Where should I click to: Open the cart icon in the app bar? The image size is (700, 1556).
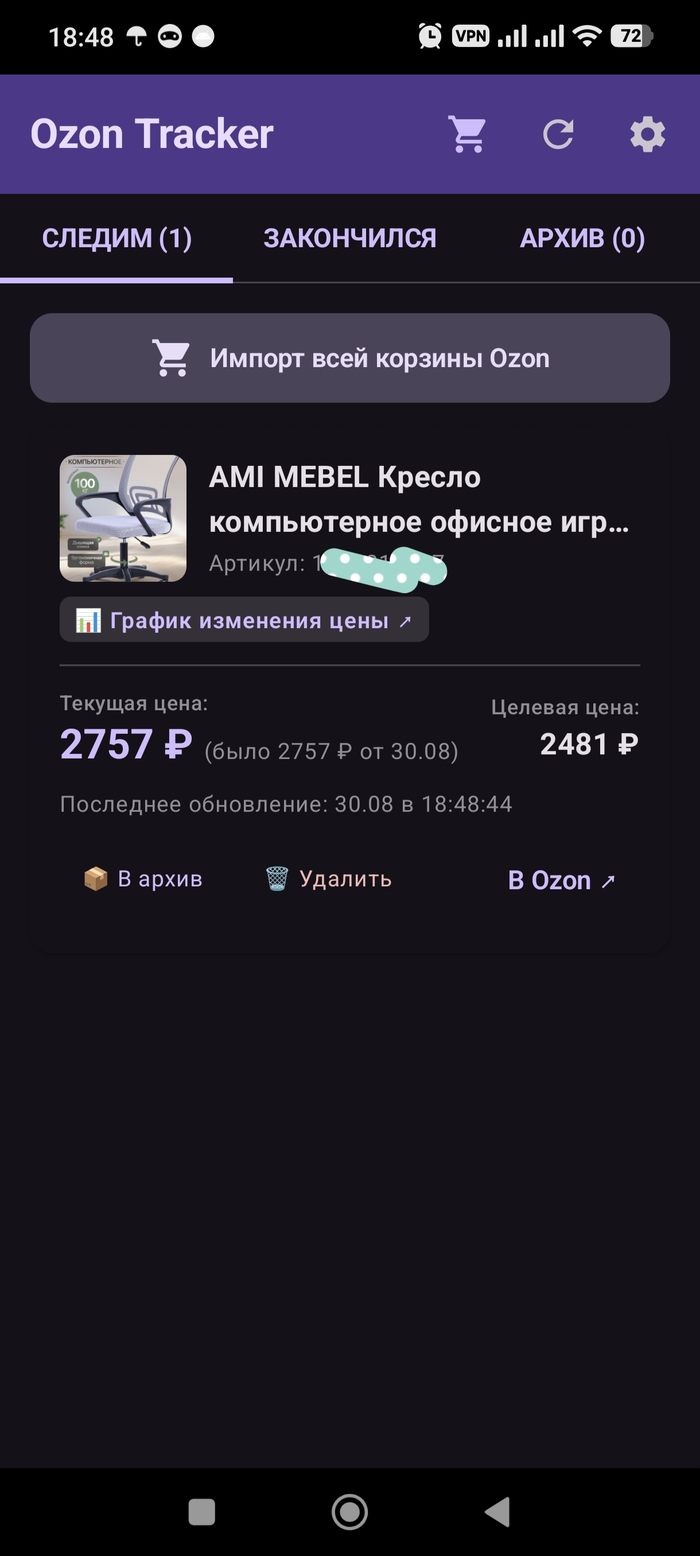(x=467, y=134)
